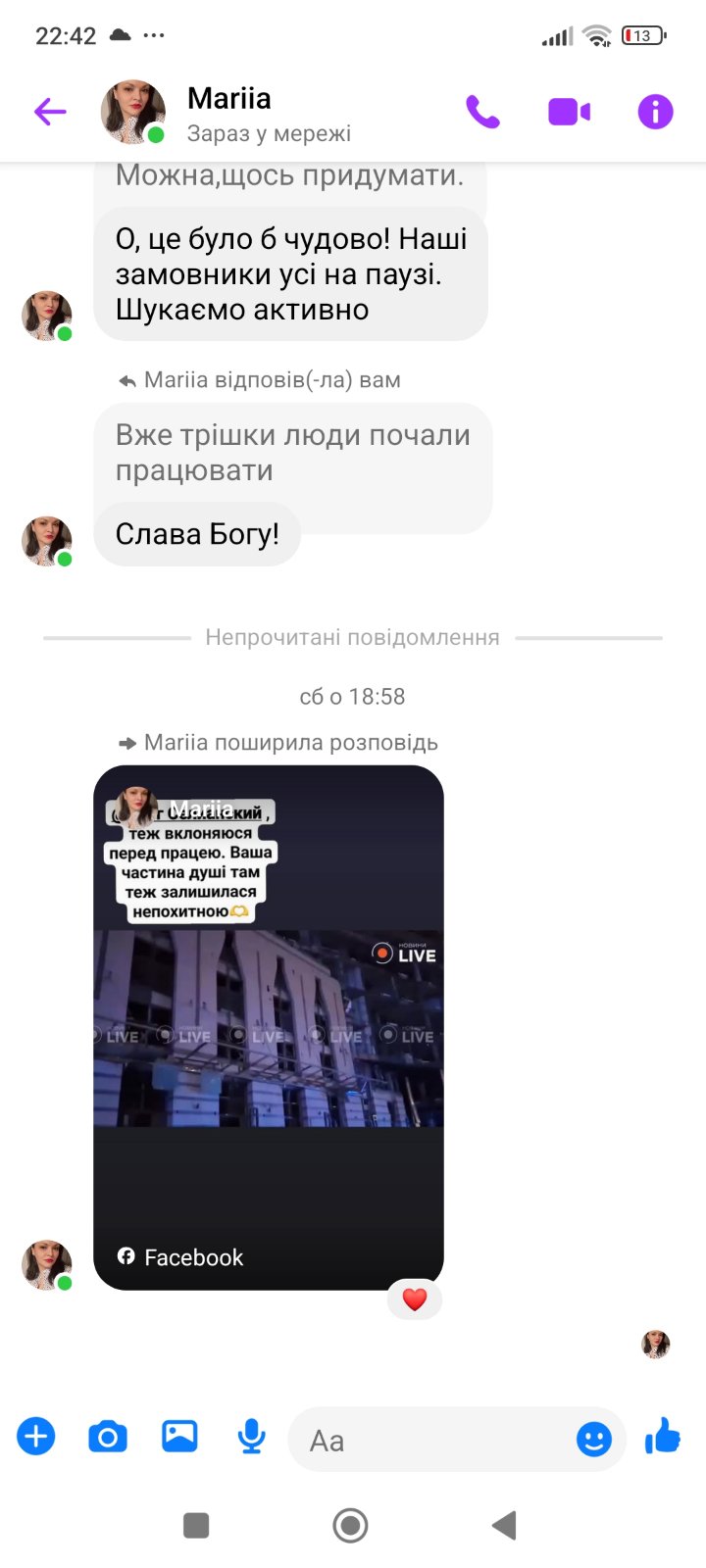View the heart reaction on the story
Viewport: 706px width, 1568px height.
click(x=415, y=1299)
